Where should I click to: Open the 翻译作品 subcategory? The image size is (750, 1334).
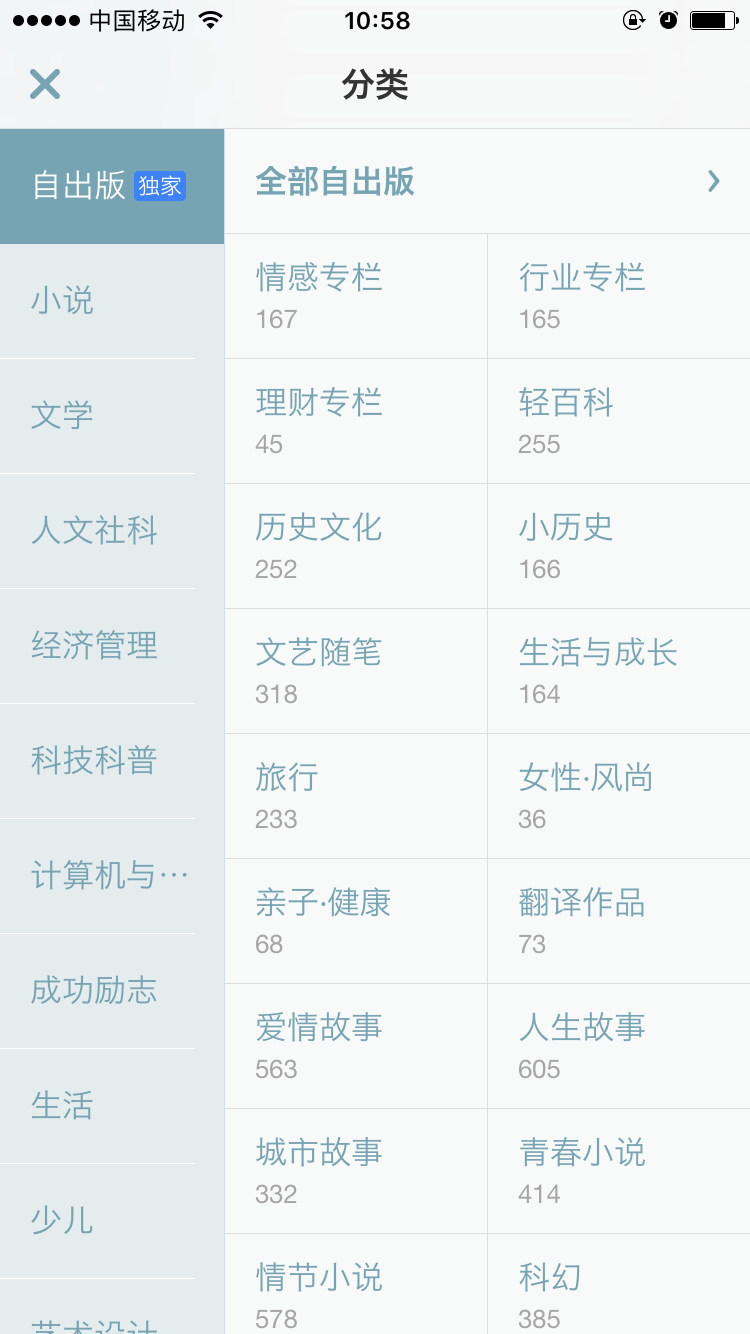coord(618,921)
